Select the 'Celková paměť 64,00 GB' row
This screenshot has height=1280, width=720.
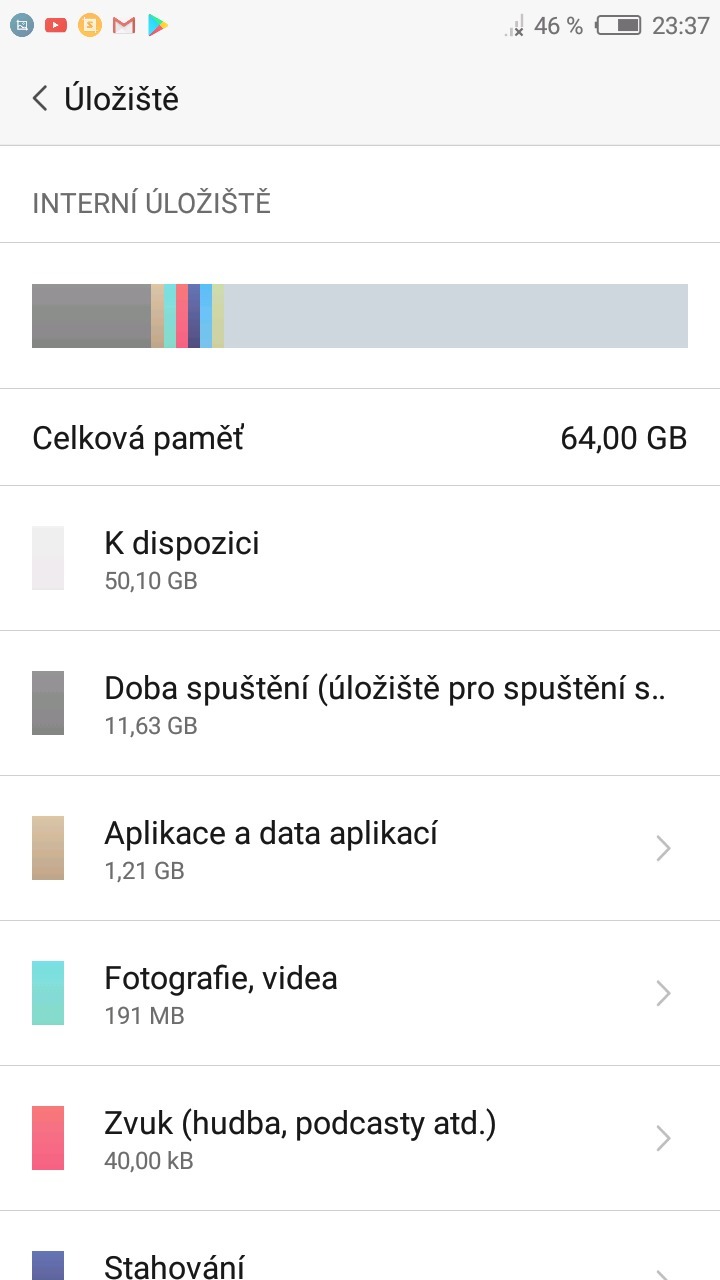tap(360, 437)
